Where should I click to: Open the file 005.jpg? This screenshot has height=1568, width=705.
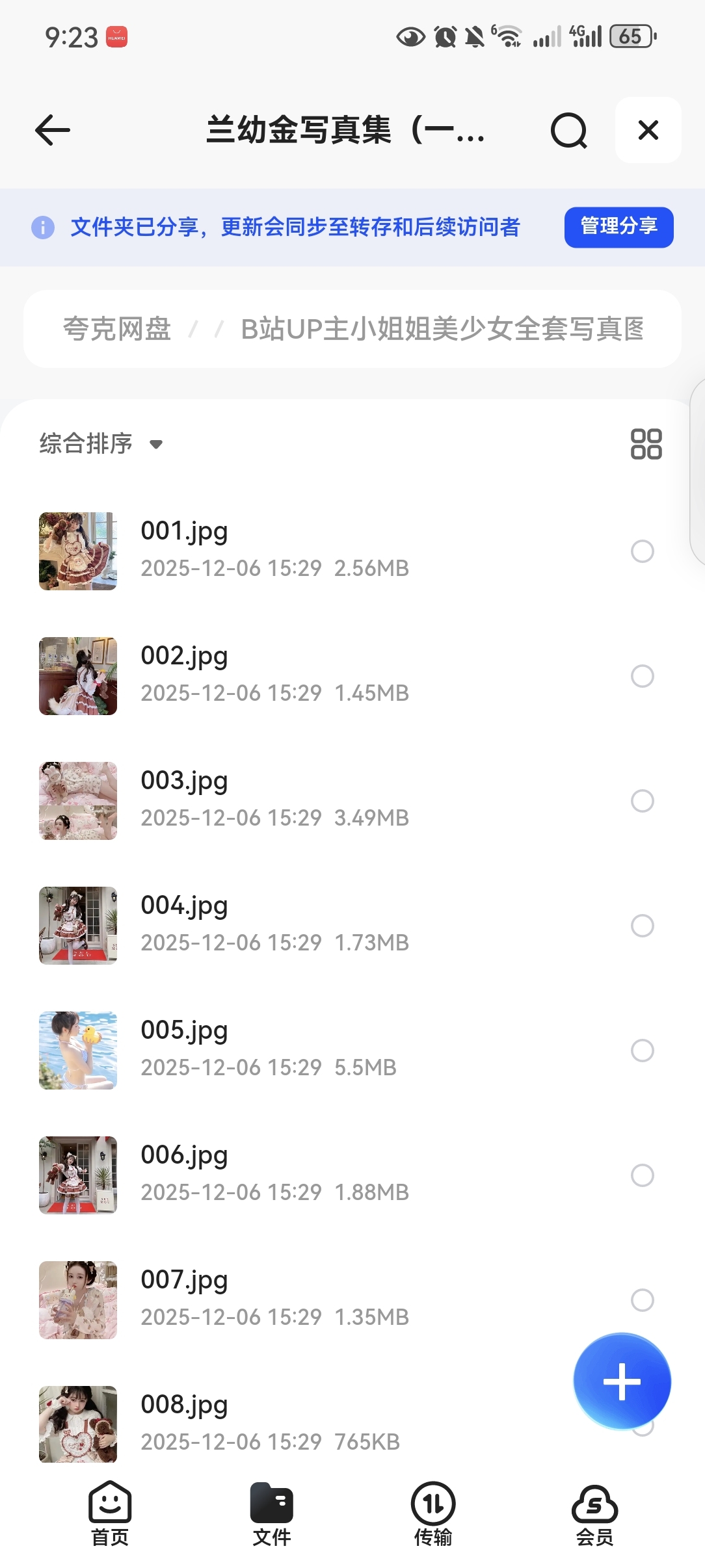click(x=184, y=1031)
